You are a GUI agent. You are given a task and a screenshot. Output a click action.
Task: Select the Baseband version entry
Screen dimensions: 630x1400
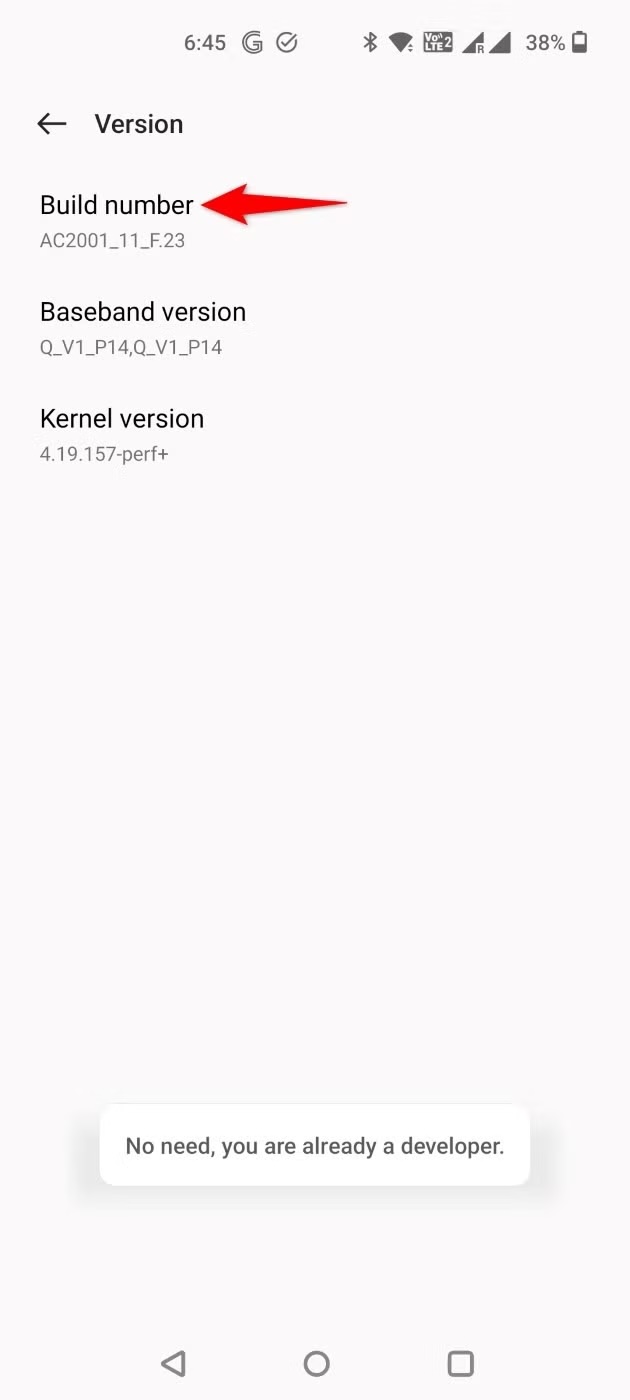(x=315, y=328)
